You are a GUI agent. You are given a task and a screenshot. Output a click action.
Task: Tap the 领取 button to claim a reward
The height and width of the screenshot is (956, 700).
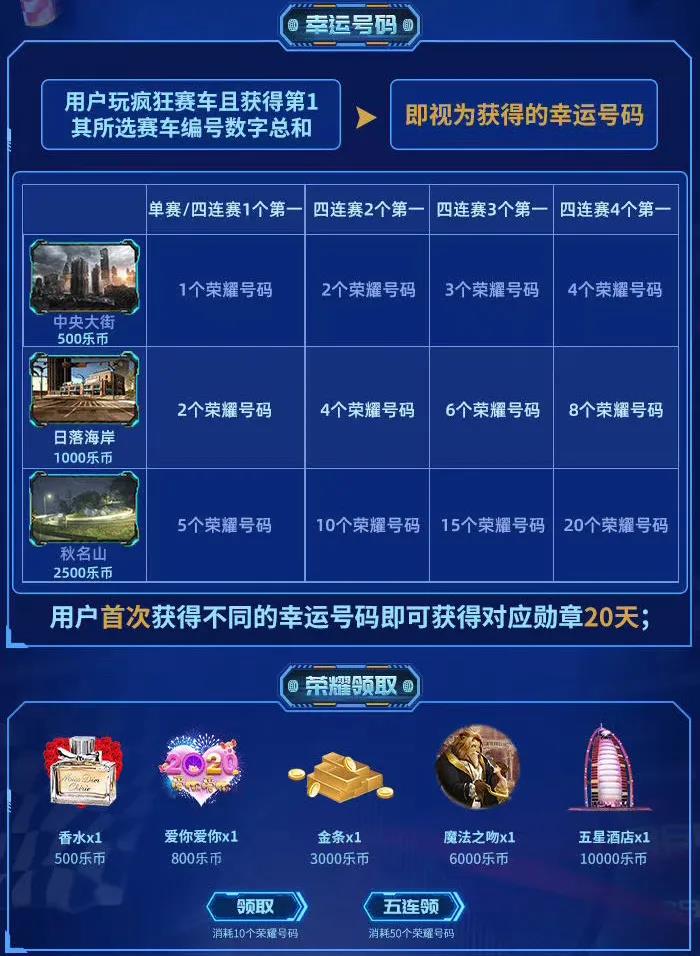255,907
